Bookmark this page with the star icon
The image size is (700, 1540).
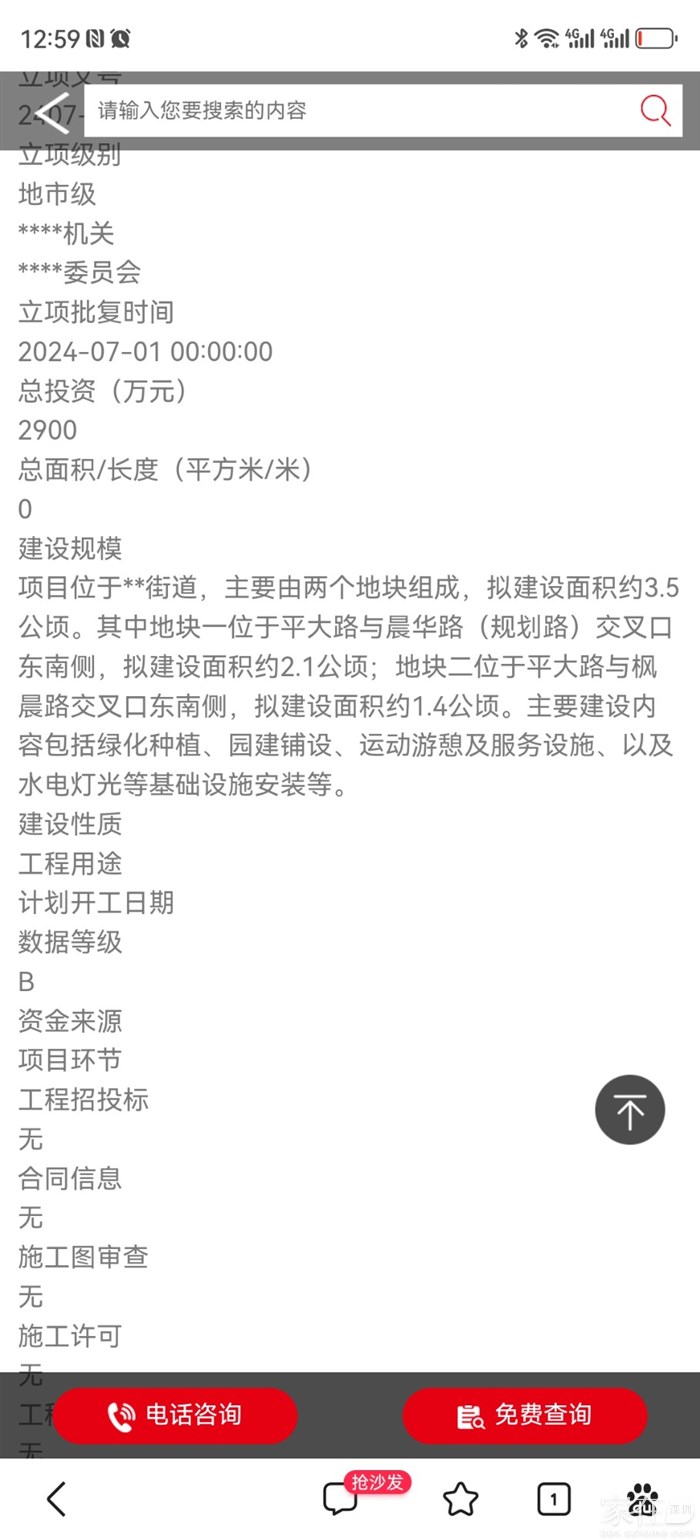460,1499
